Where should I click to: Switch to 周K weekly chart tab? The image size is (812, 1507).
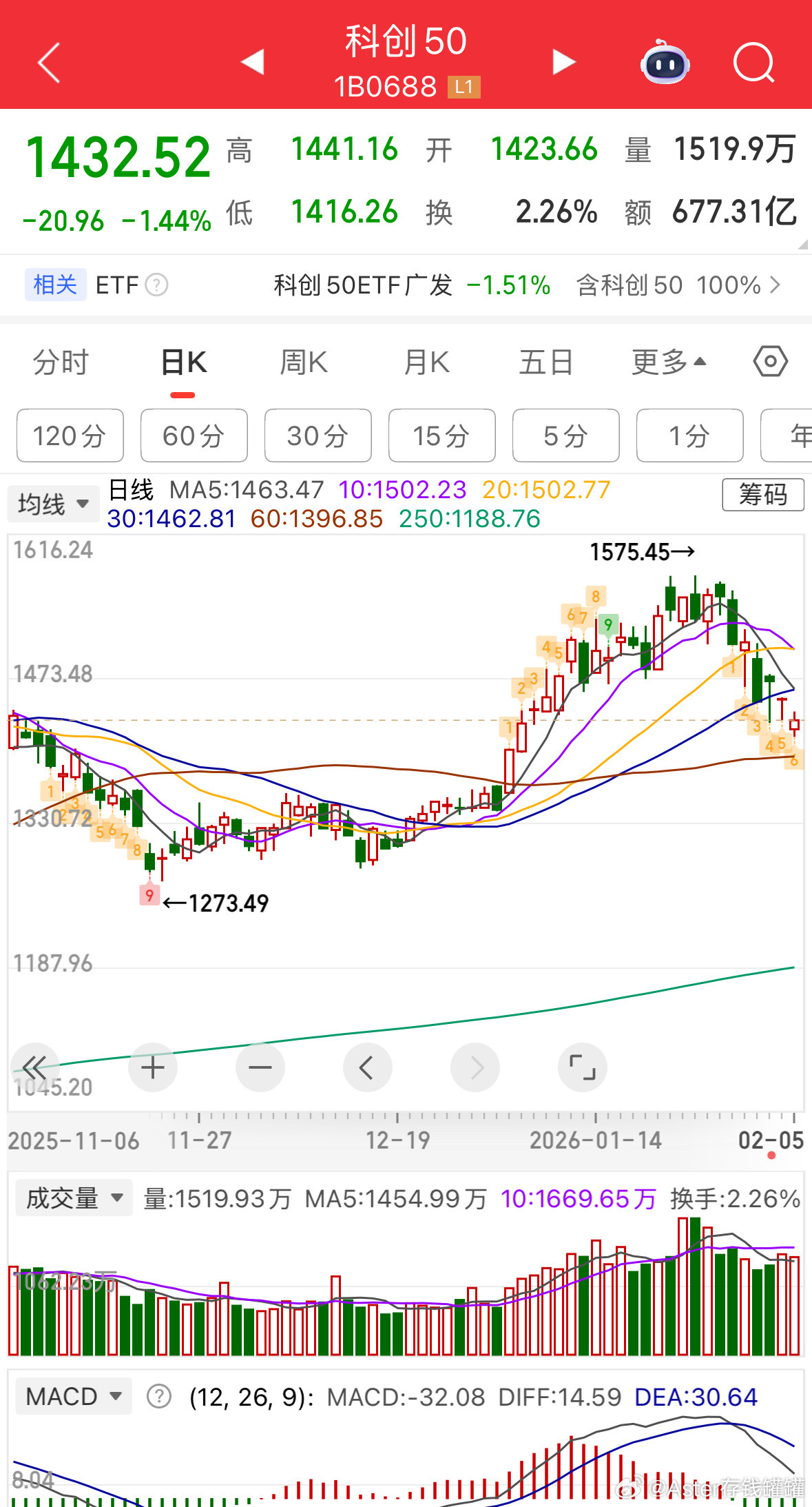[303, 361]
